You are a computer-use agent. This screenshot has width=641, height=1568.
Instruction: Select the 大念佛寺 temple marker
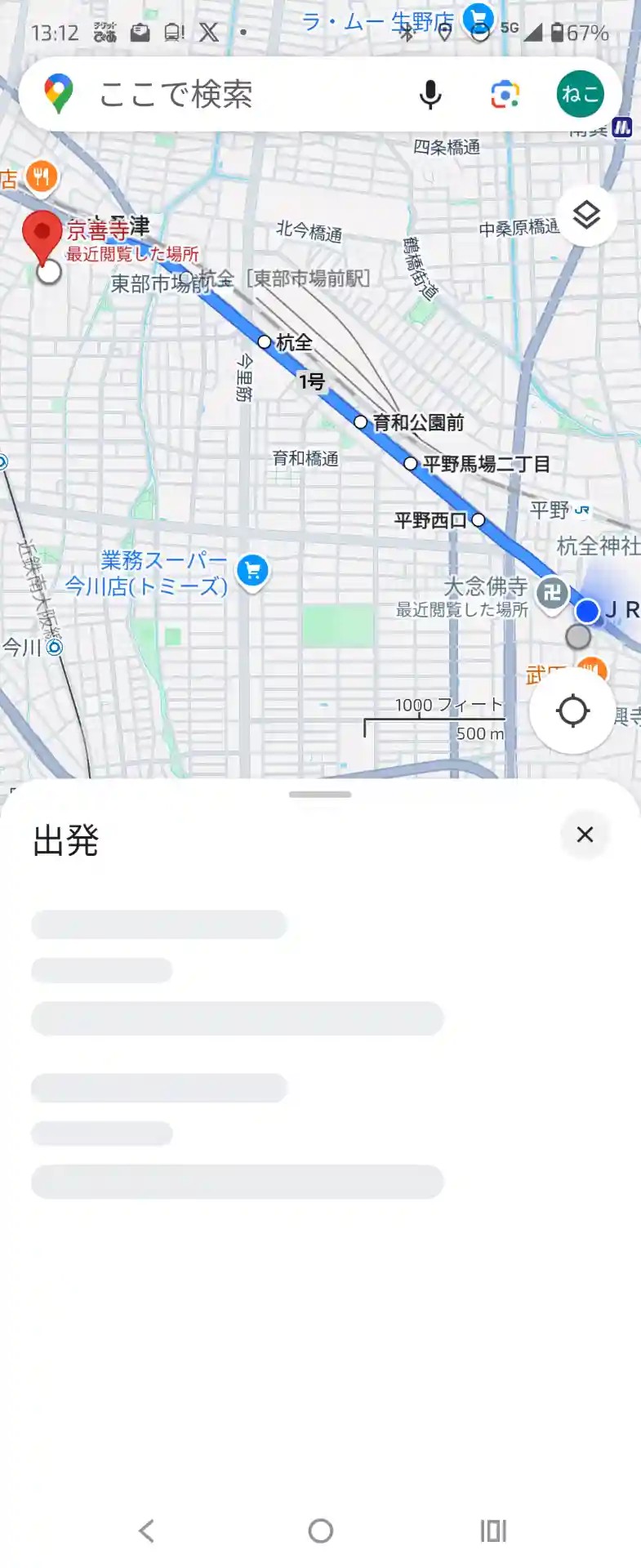[552, 593]
